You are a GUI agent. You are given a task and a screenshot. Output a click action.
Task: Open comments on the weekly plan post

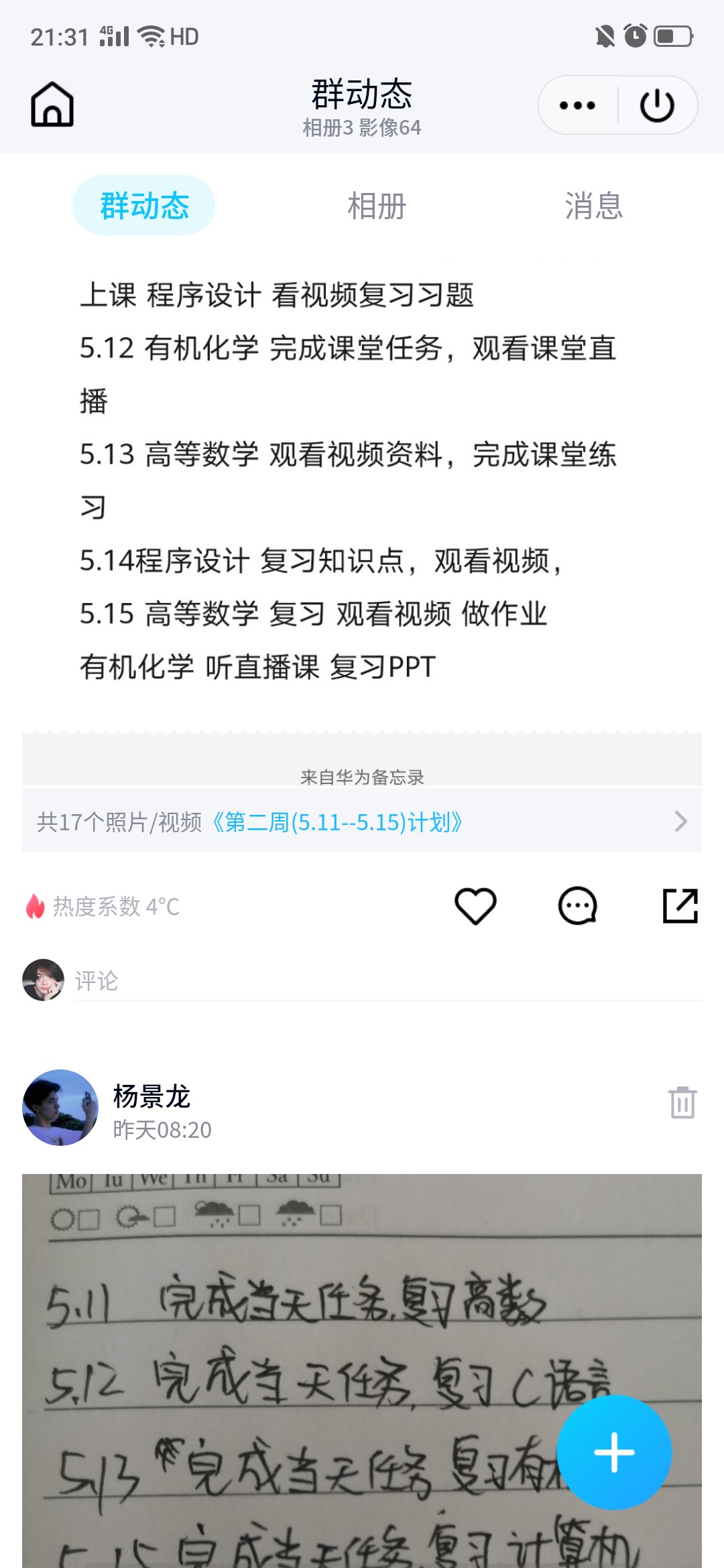578,906
